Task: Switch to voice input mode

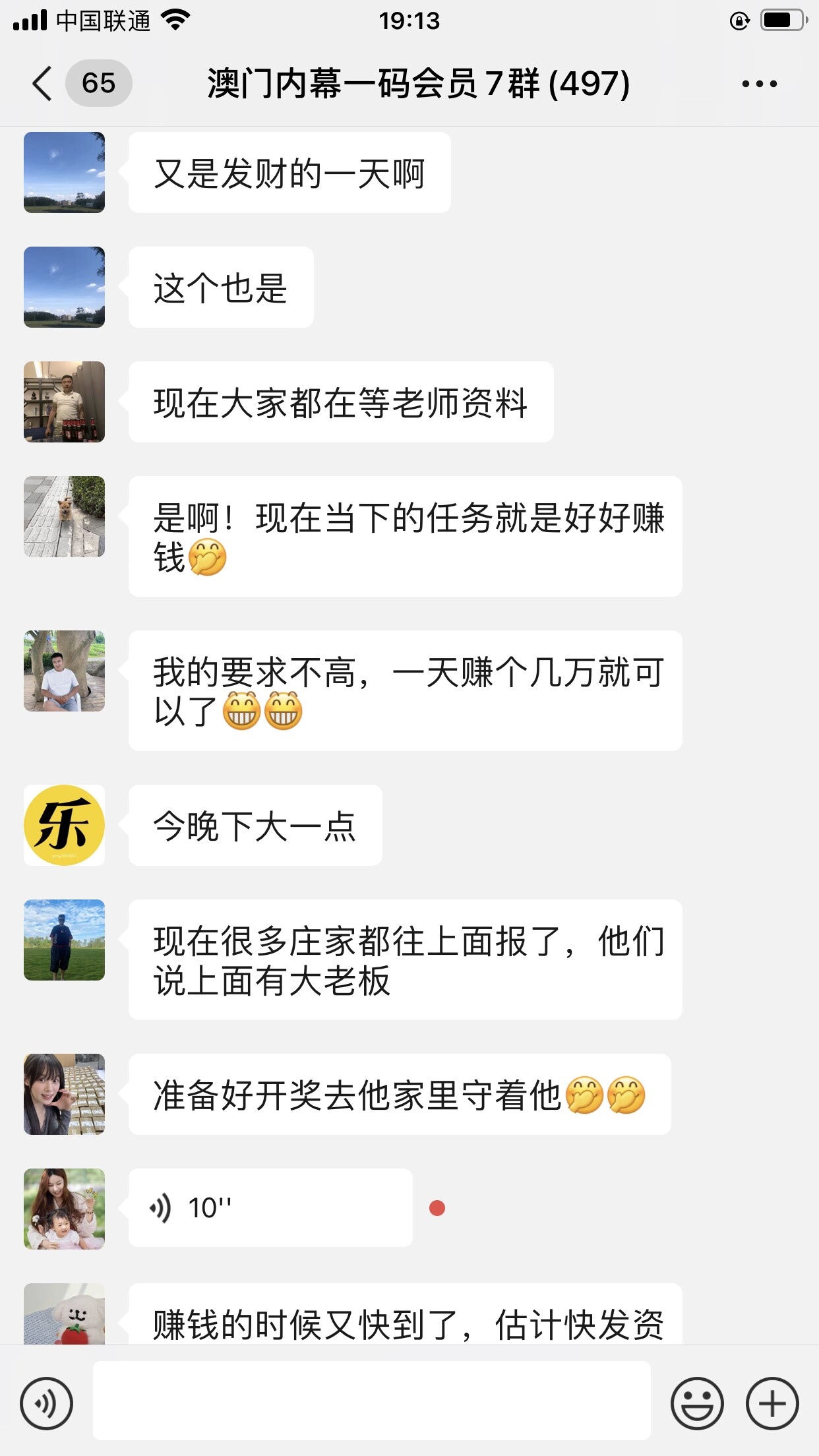Action: click(46, 1403)
